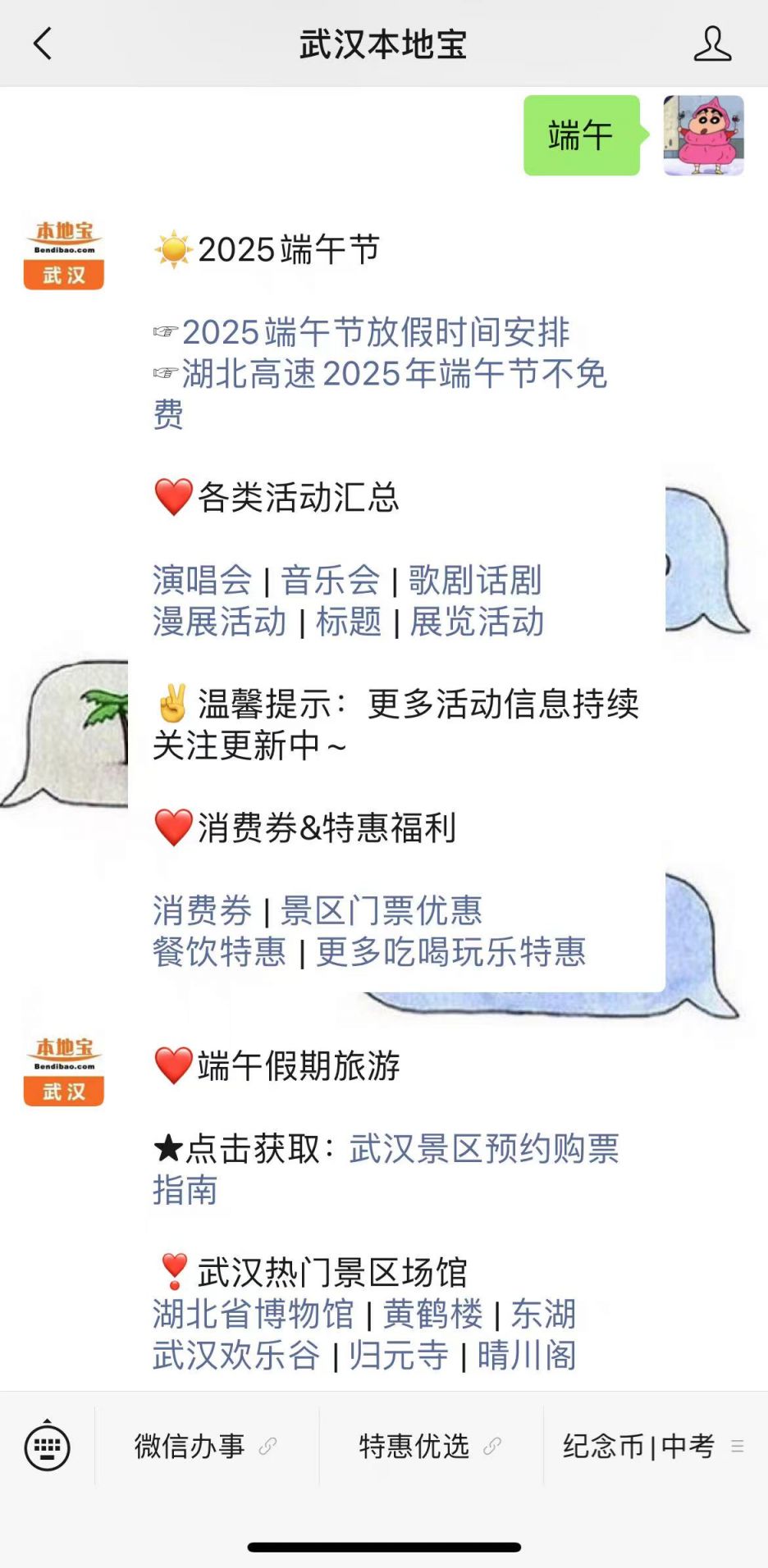Viewport: 768px width, 1568px height.
Task: Open 湖北高速2025年端午节不免费 link
Action: [x=381, y=394]
